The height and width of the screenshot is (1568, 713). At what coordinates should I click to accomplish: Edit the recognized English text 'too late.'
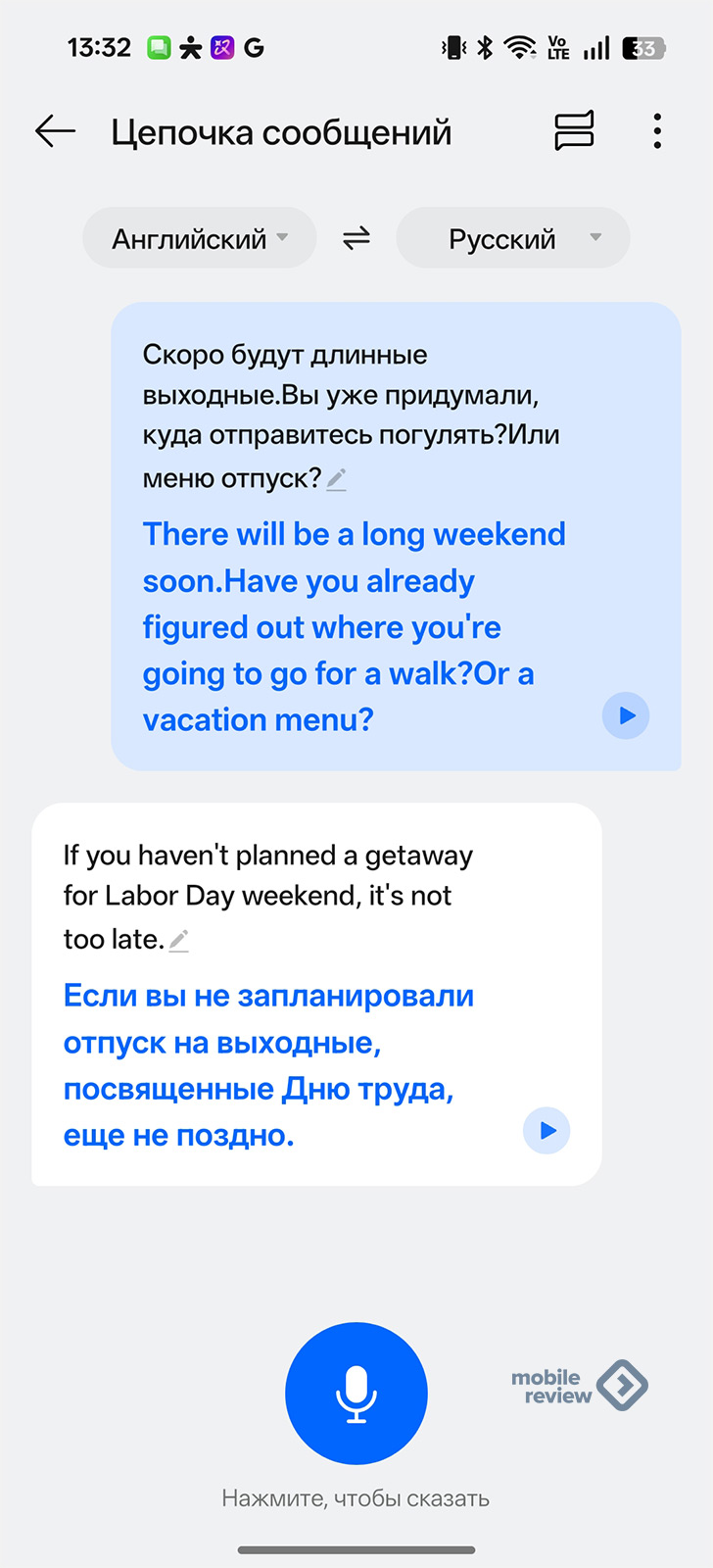pos(179,941)
